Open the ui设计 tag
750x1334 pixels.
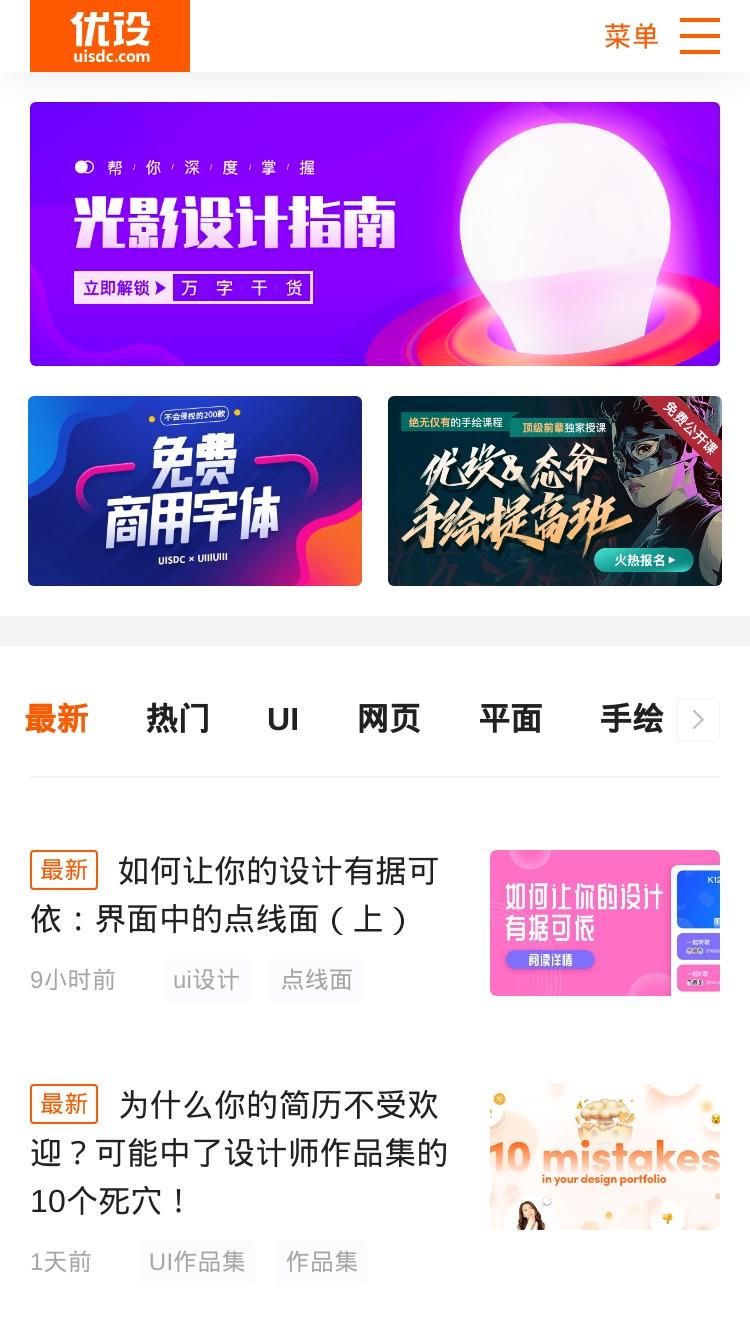(x=206, y=980)
